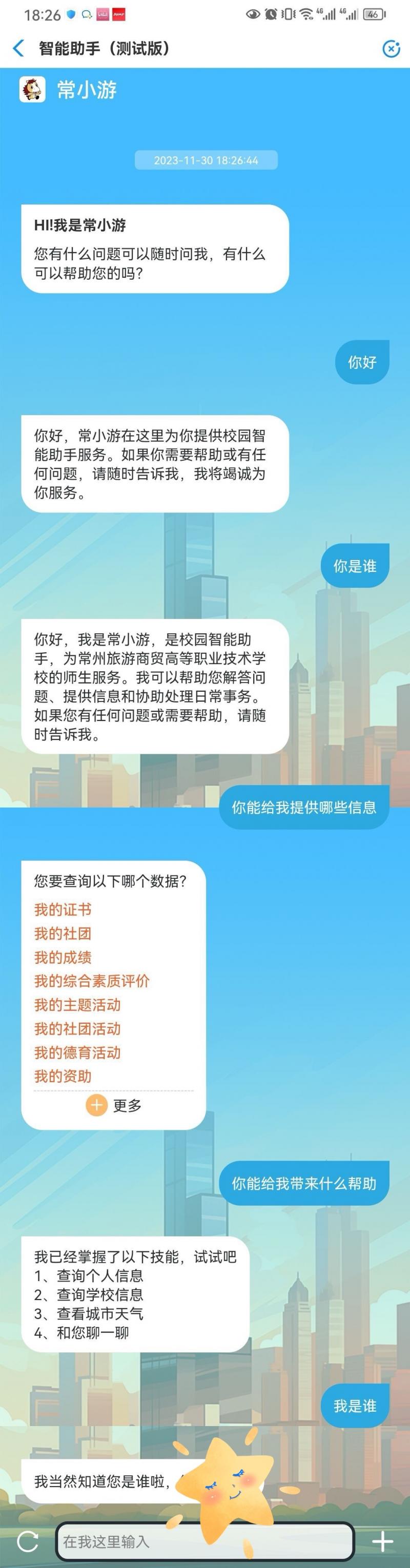Screen dimensions: 410x1568
Task: Tap the refresh icon beside input
Action: [27, 1541]
